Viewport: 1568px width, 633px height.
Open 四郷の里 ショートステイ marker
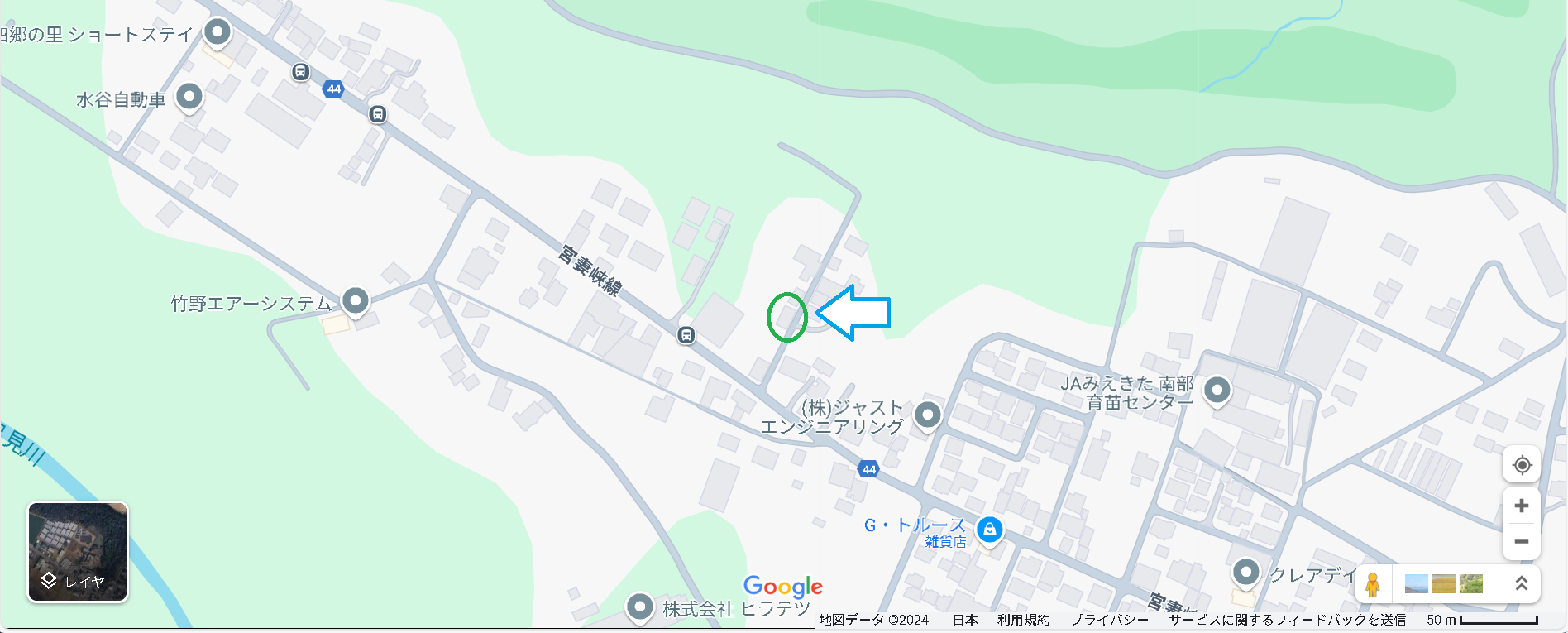[x=218, y=32]
